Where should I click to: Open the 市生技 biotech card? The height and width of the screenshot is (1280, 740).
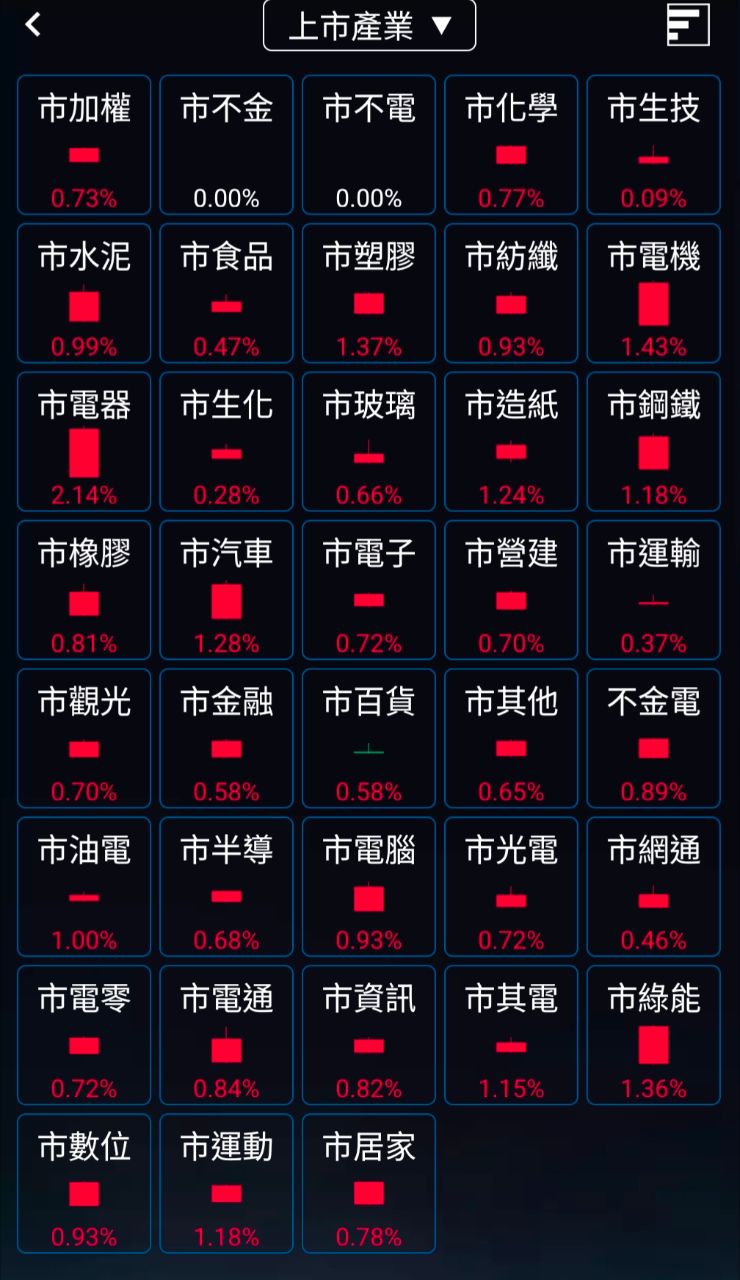point(653,145)
